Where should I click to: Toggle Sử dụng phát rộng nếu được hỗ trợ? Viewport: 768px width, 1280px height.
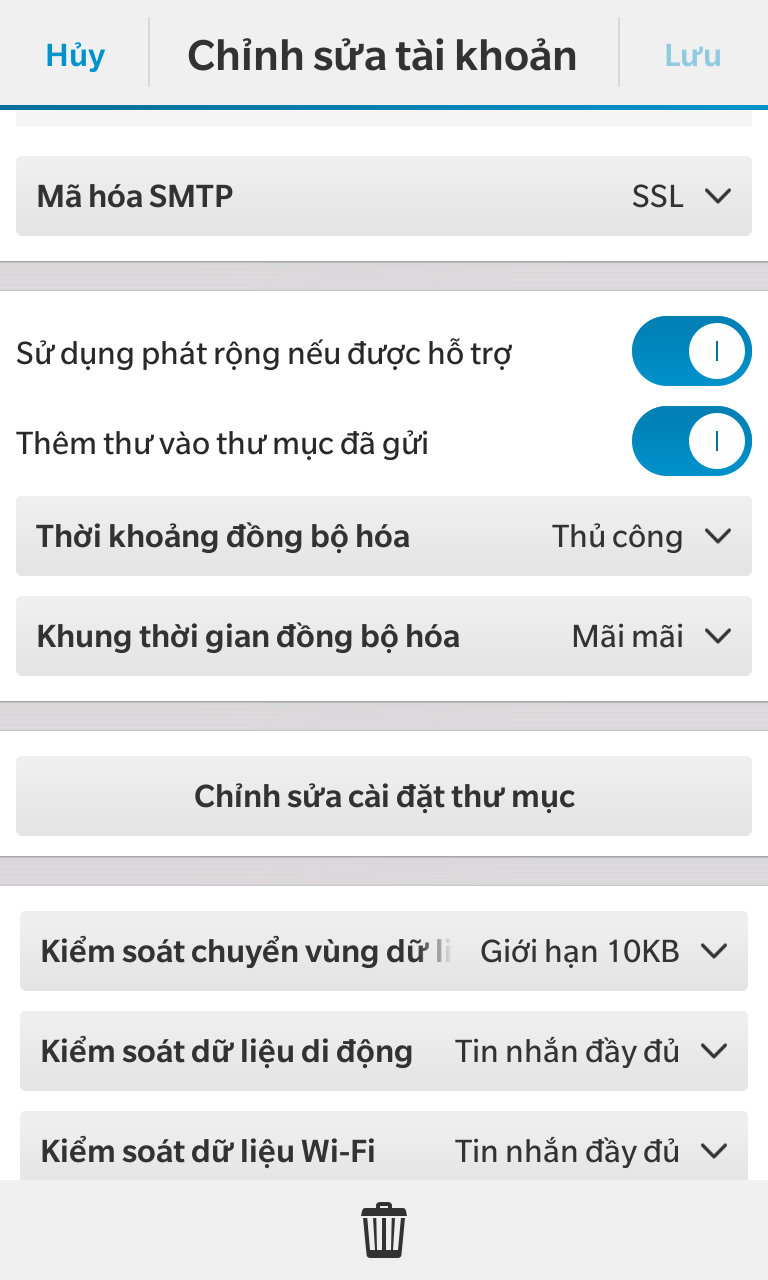point(691,351)
